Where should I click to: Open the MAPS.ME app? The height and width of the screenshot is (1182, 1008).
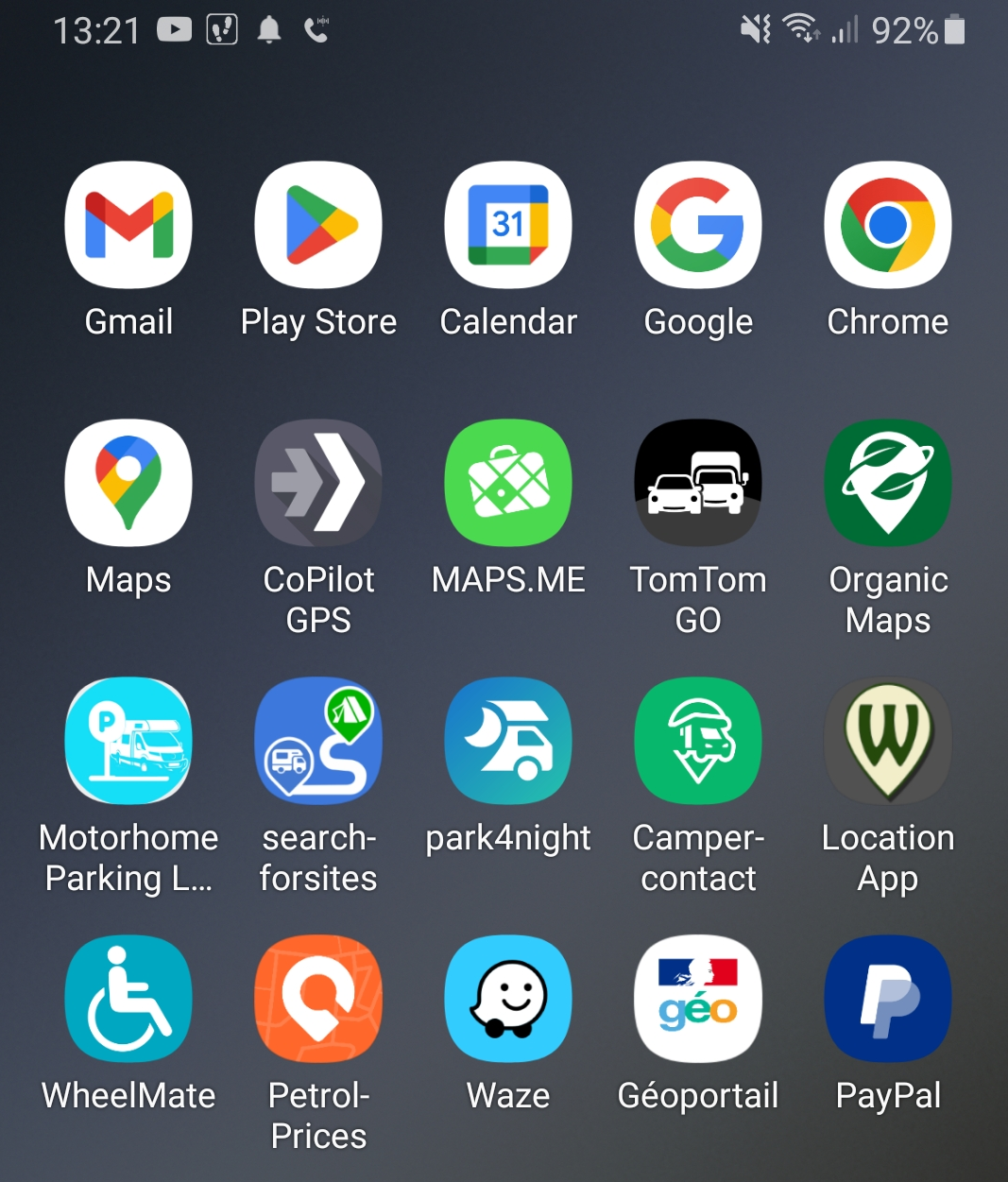coord(508,483)
